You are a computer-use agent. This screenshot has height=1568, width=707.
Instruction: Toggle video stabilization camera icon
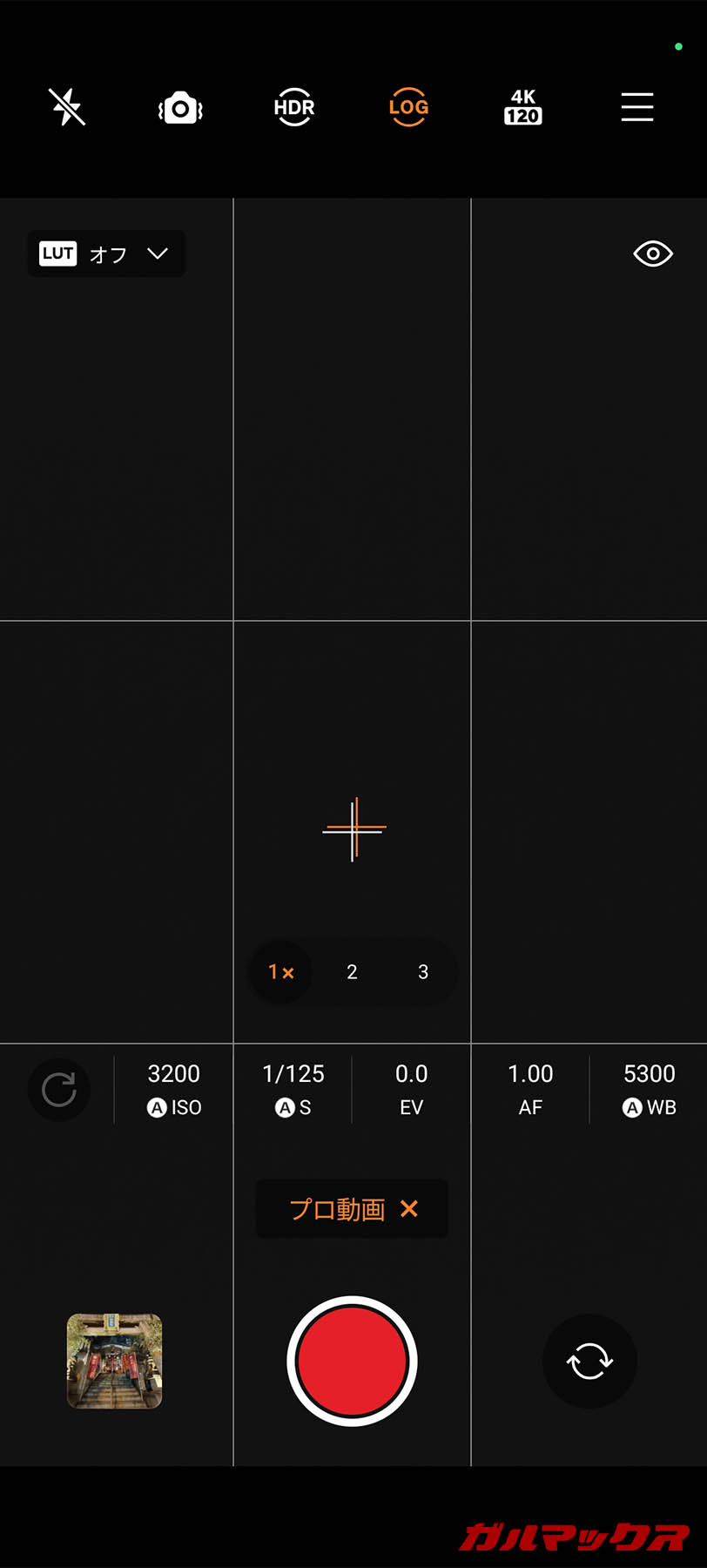[180, 108]
